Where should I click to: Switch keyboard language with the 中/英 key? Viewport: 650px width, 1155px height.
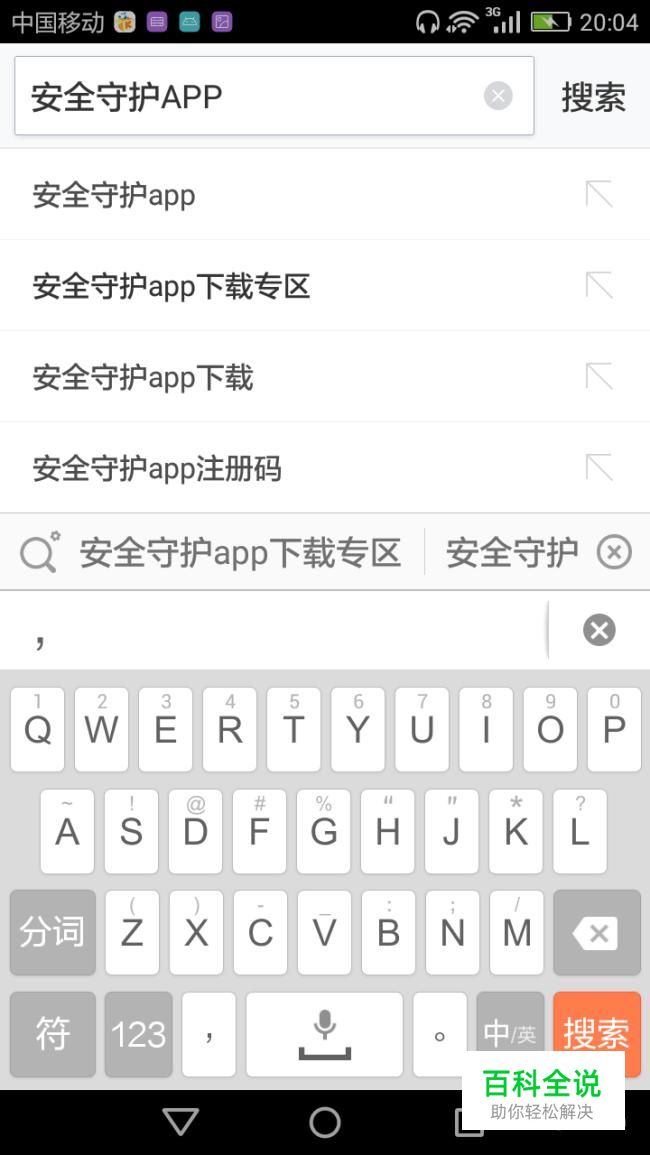(509, 1033)
